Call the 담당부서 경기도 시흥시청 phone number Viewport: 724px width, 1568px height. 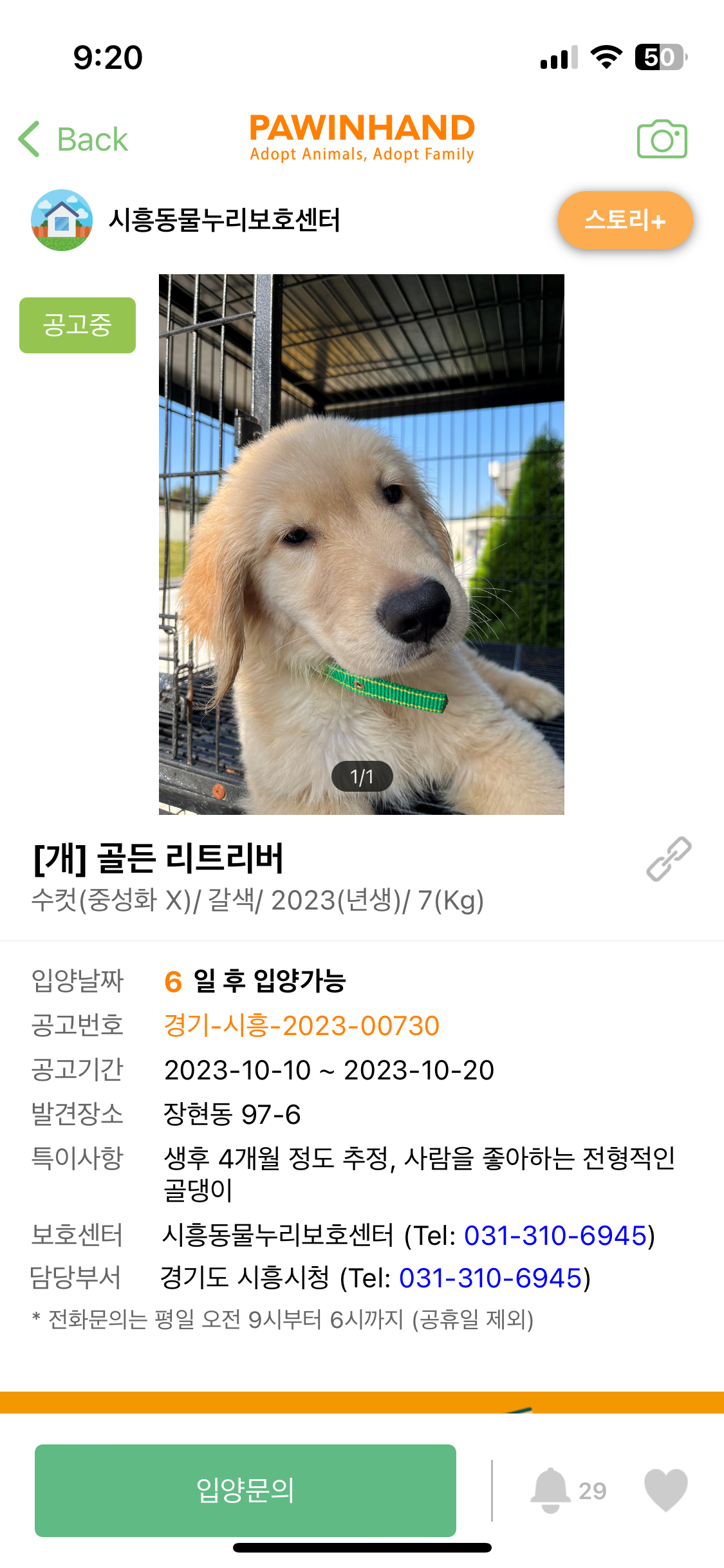pyautogui.click(x=490, y=1278)
